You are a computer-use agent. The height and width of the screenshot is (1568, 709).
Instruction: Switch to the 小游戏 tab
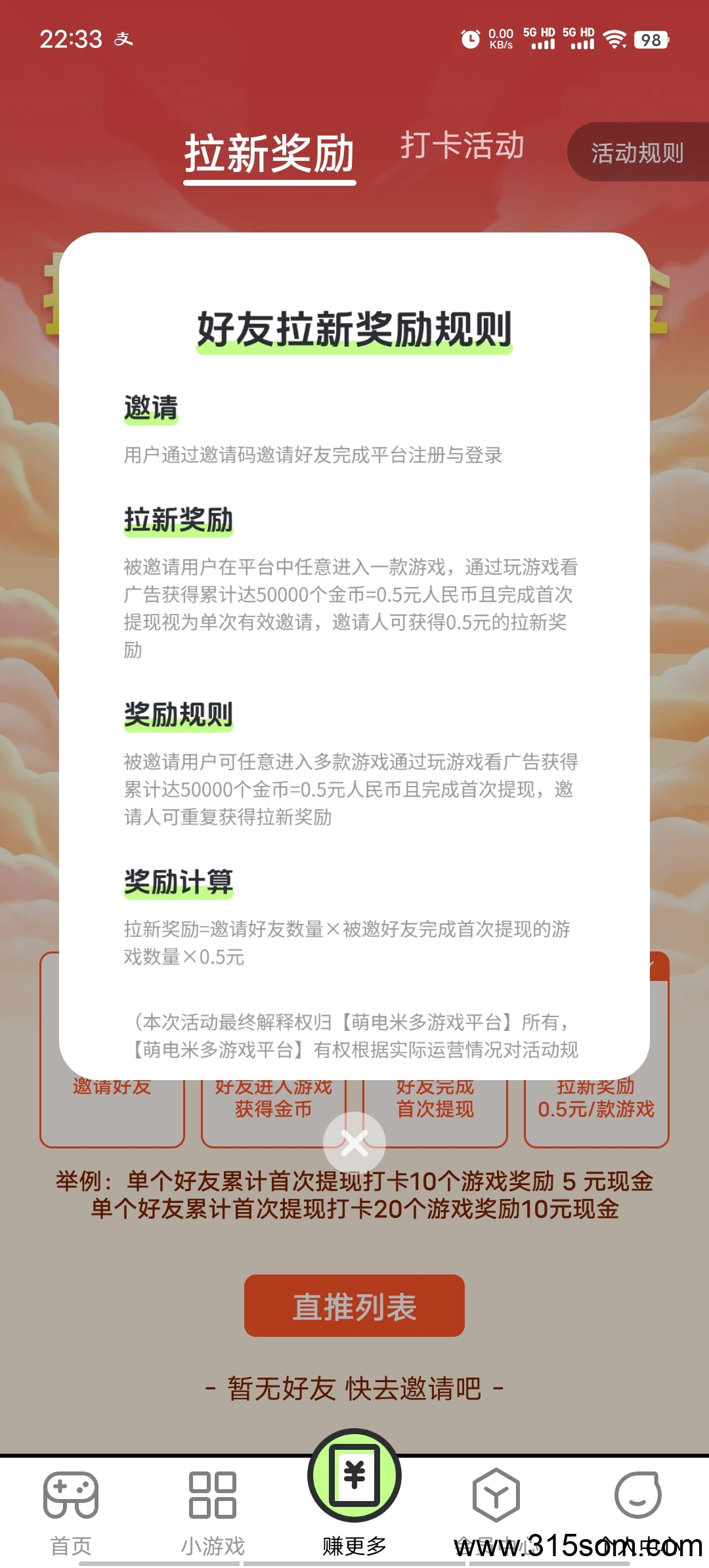pyautogui.click(x=213, y=1510)
